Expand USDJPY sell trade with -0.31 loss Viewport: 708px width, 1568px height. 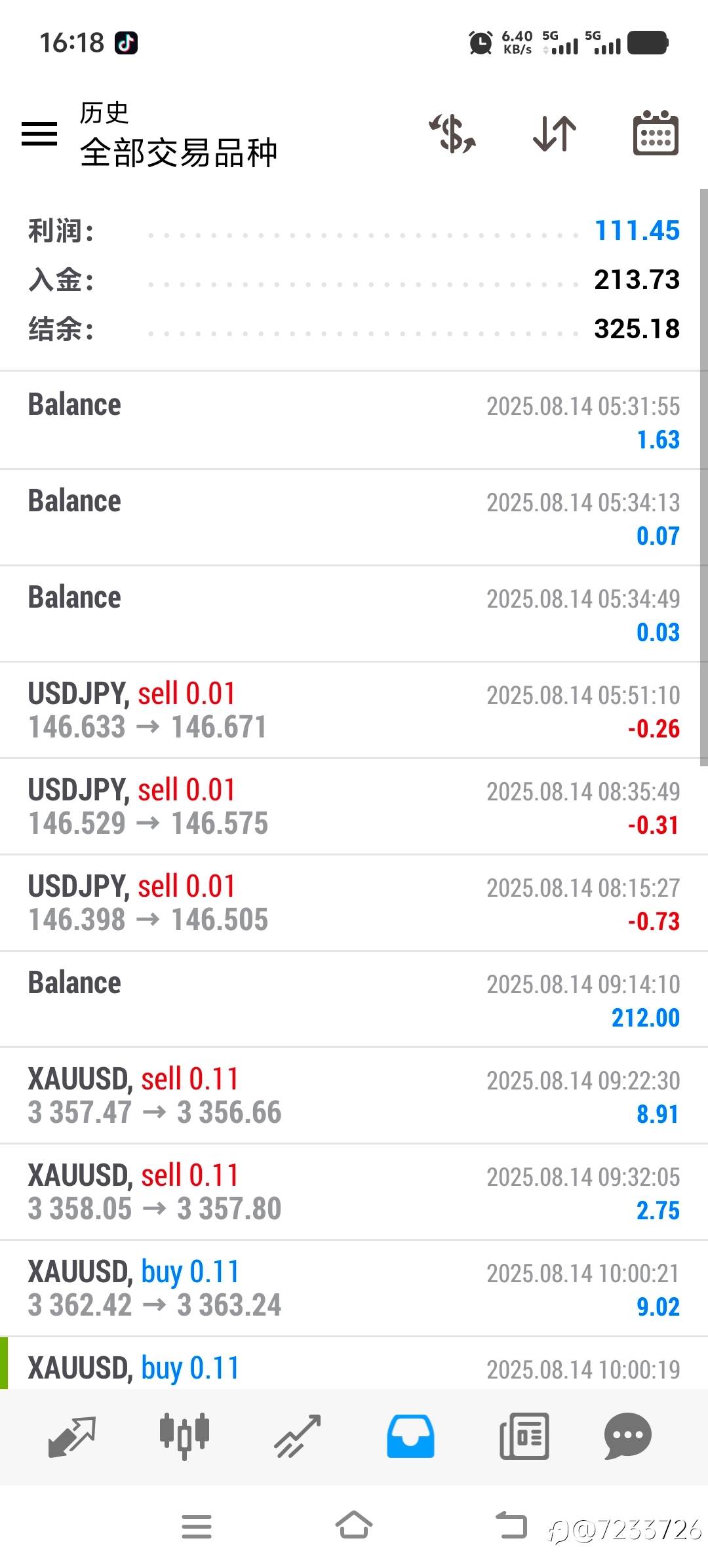pos(354,807)
